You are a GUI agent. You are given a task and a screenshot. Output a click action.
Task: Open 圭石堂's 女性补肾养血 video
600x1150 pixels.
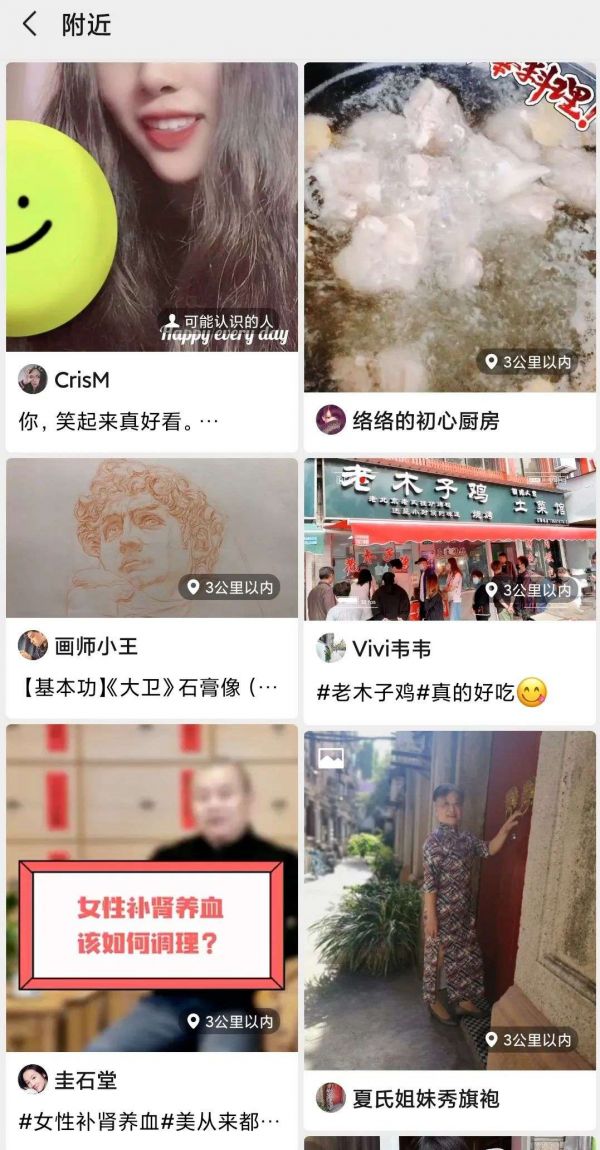[152, 887]
